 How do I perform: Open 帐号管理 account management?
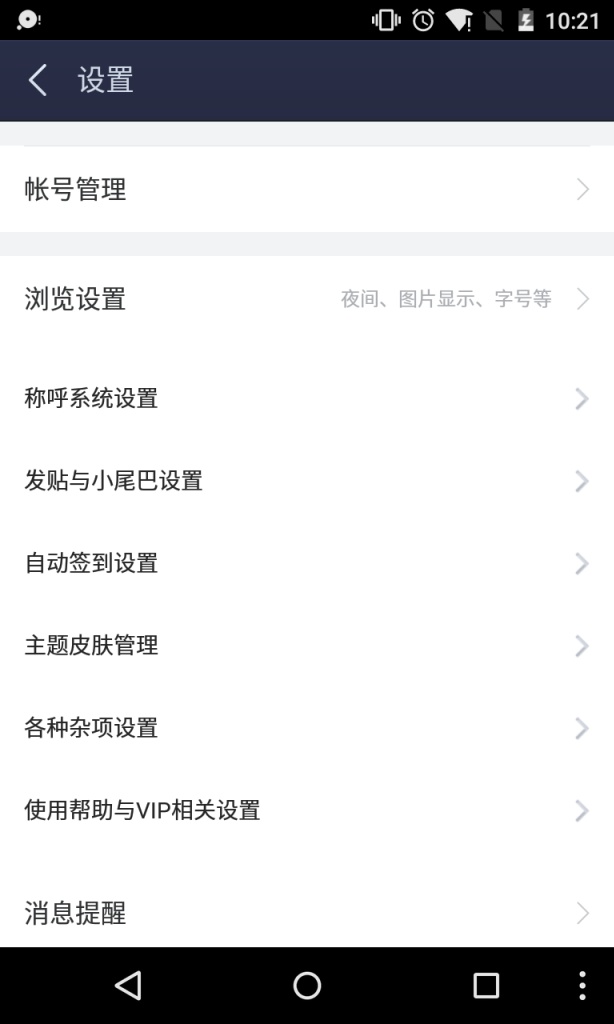tap(306, 189)
